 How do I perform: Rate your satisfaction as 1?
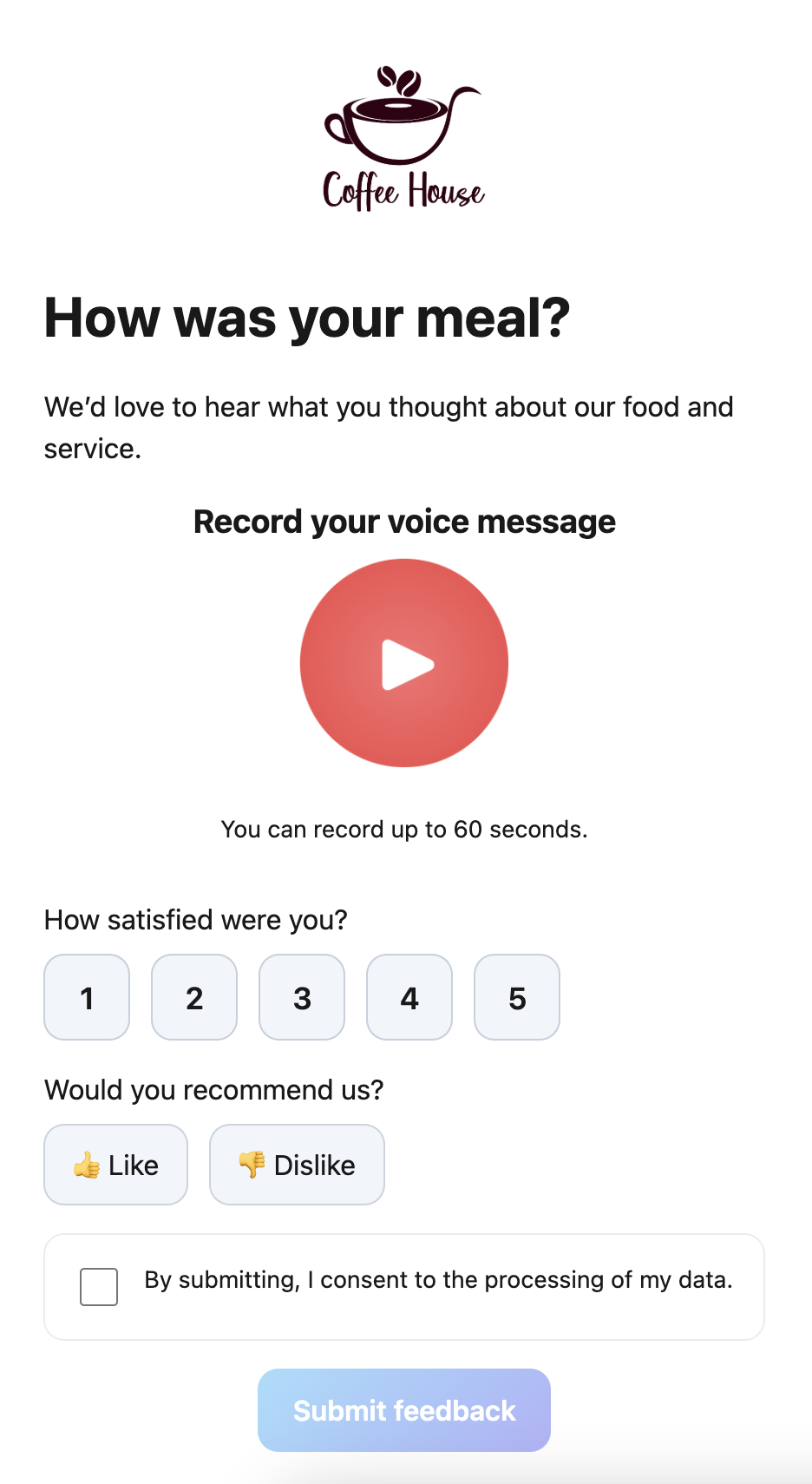pos(87,997)
